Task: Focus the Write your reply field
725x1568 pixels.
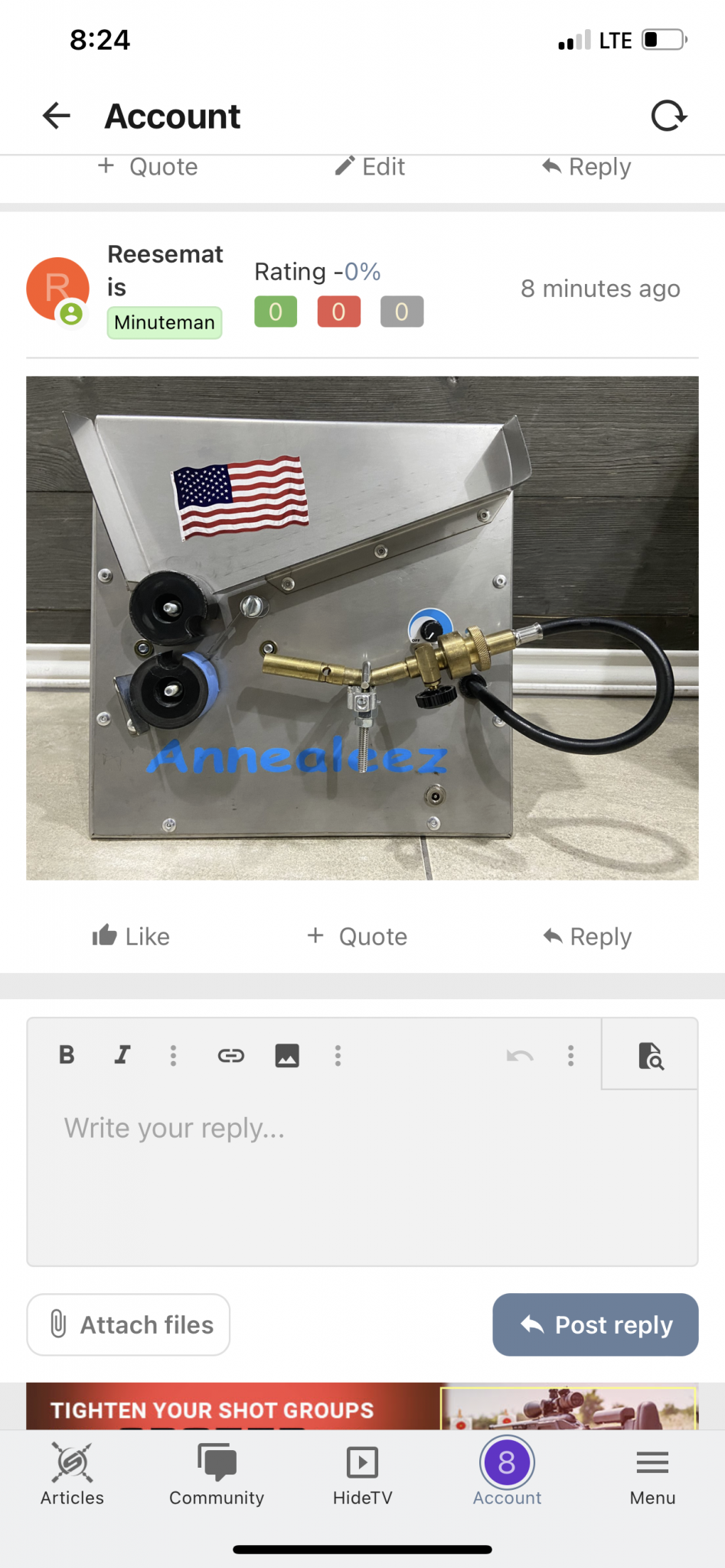Action: [362, 1176]
